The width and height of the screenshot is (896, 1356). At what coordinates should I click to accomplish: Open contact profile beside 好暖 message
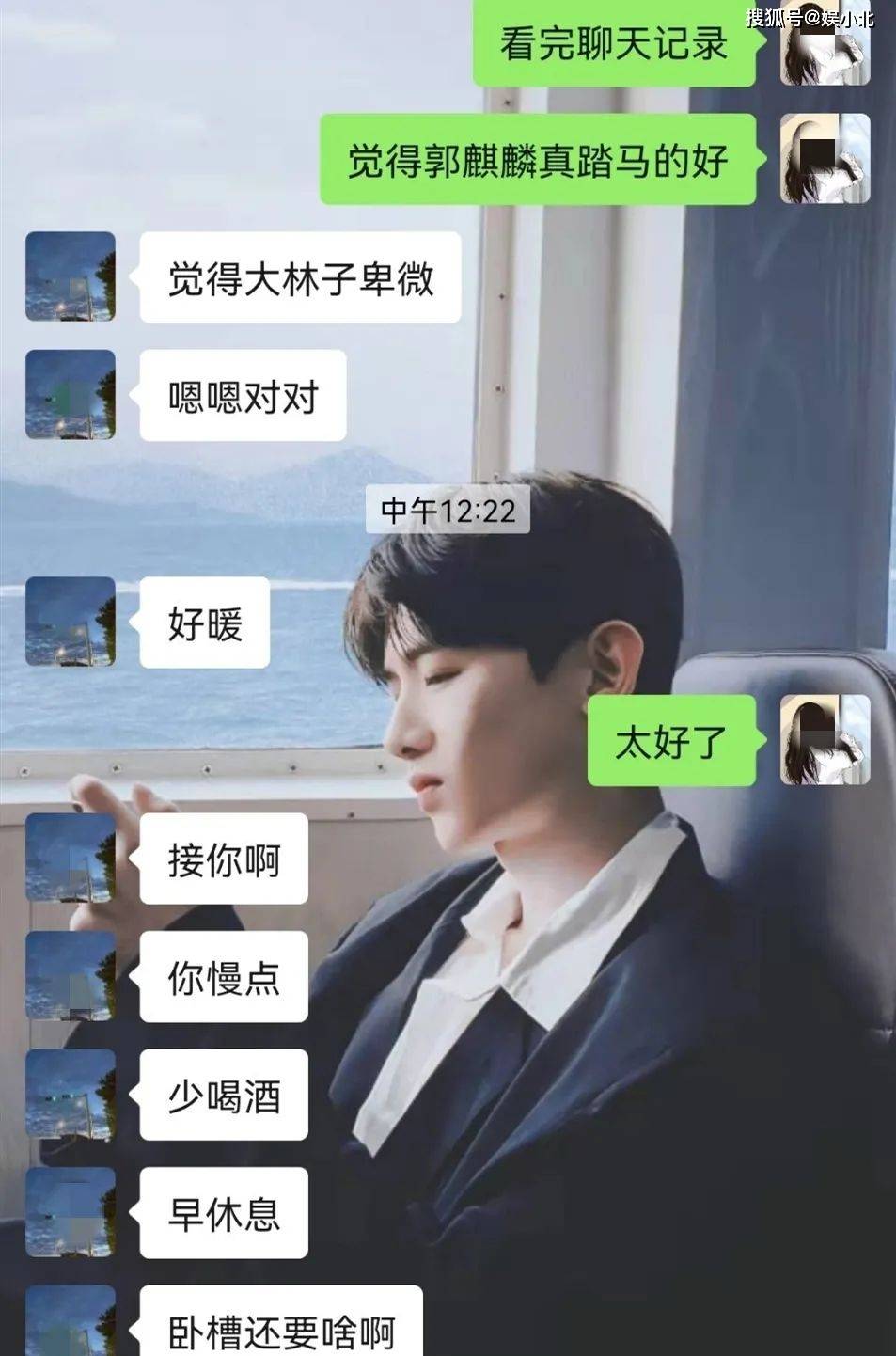pos(71,622)
